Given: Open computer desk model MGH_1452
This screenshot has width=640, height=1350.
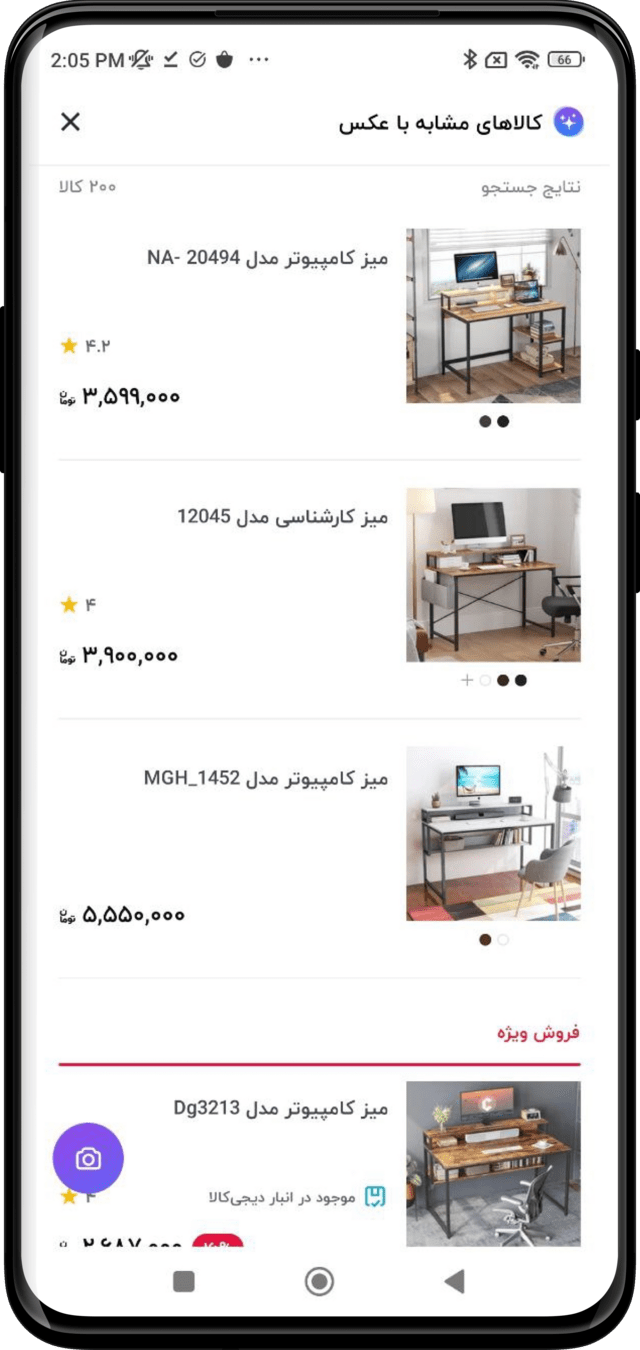Looking at the screenshot, I should point(265,778).
